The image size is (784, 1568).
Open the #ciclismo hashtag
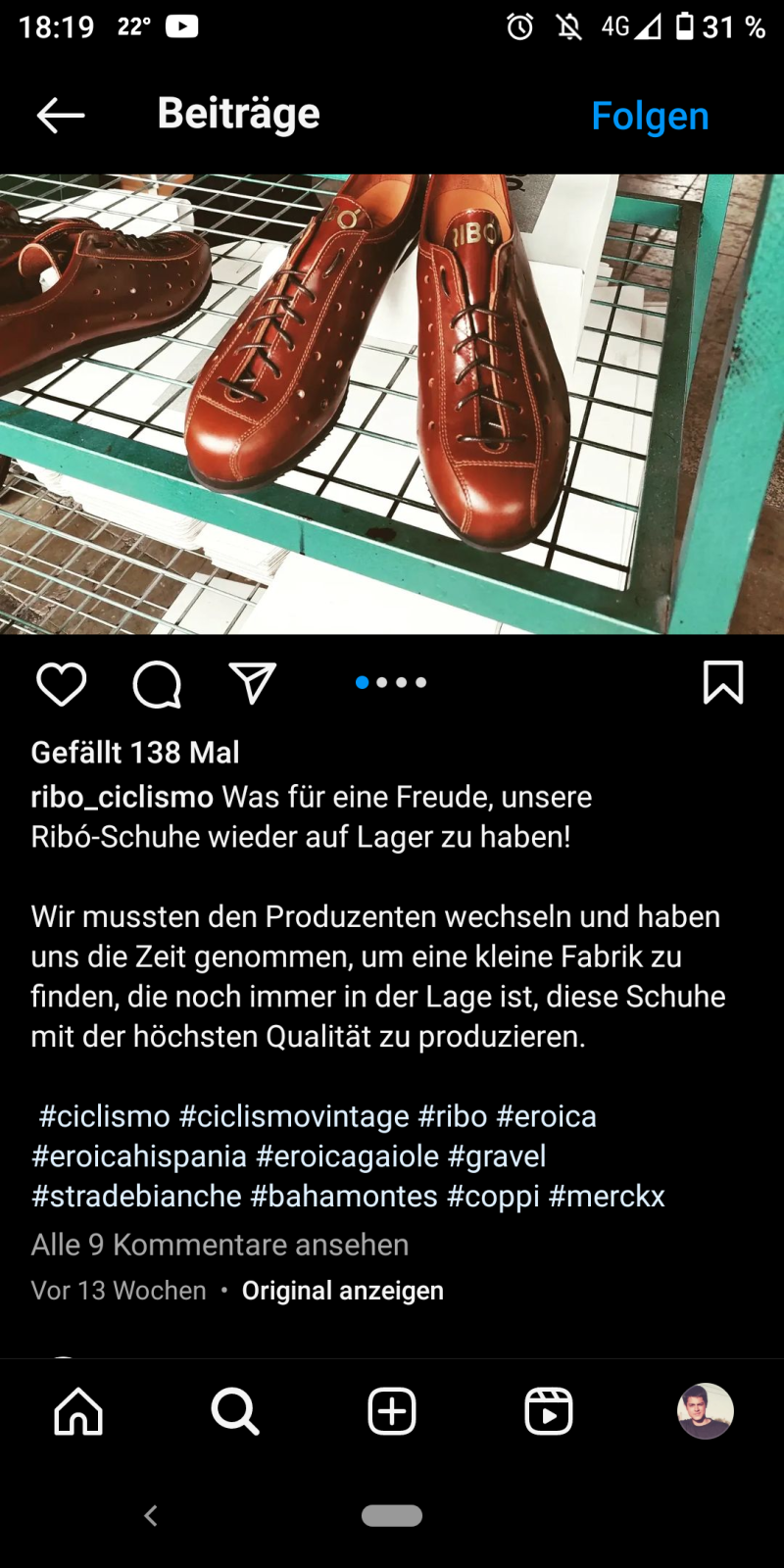[x=105, y=1116]
